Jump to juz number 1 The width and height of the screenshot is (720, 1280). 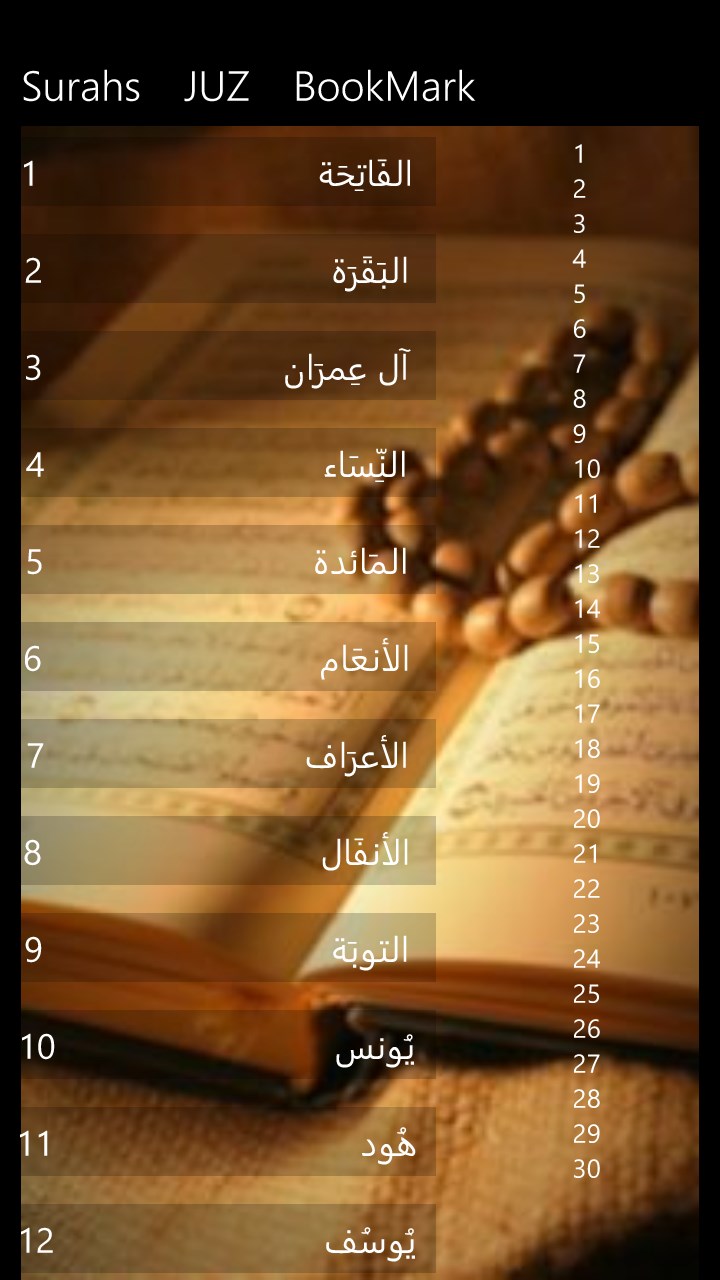(579, 154)
